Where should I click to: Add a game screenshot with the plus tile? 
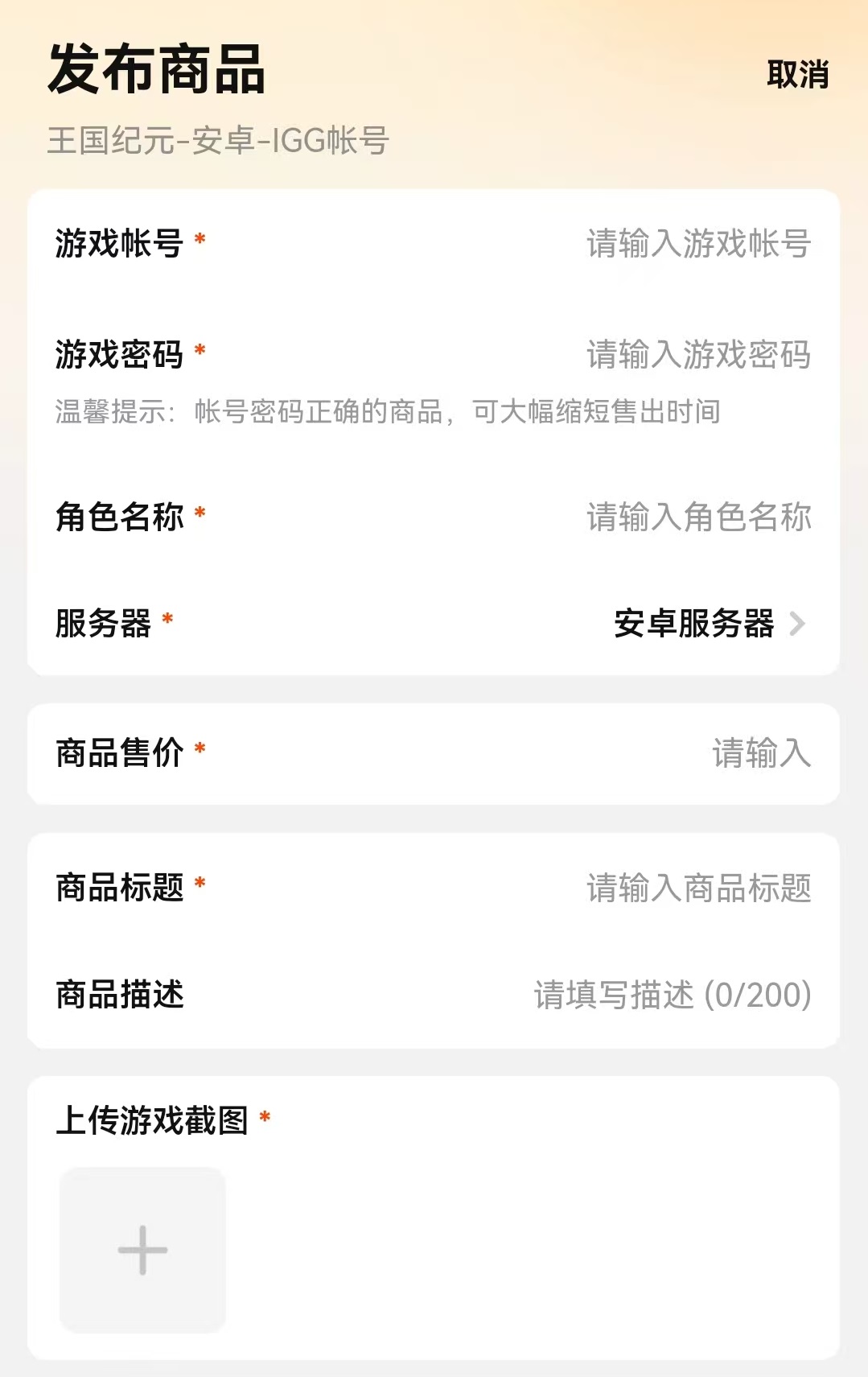[x=142, y=1250]
